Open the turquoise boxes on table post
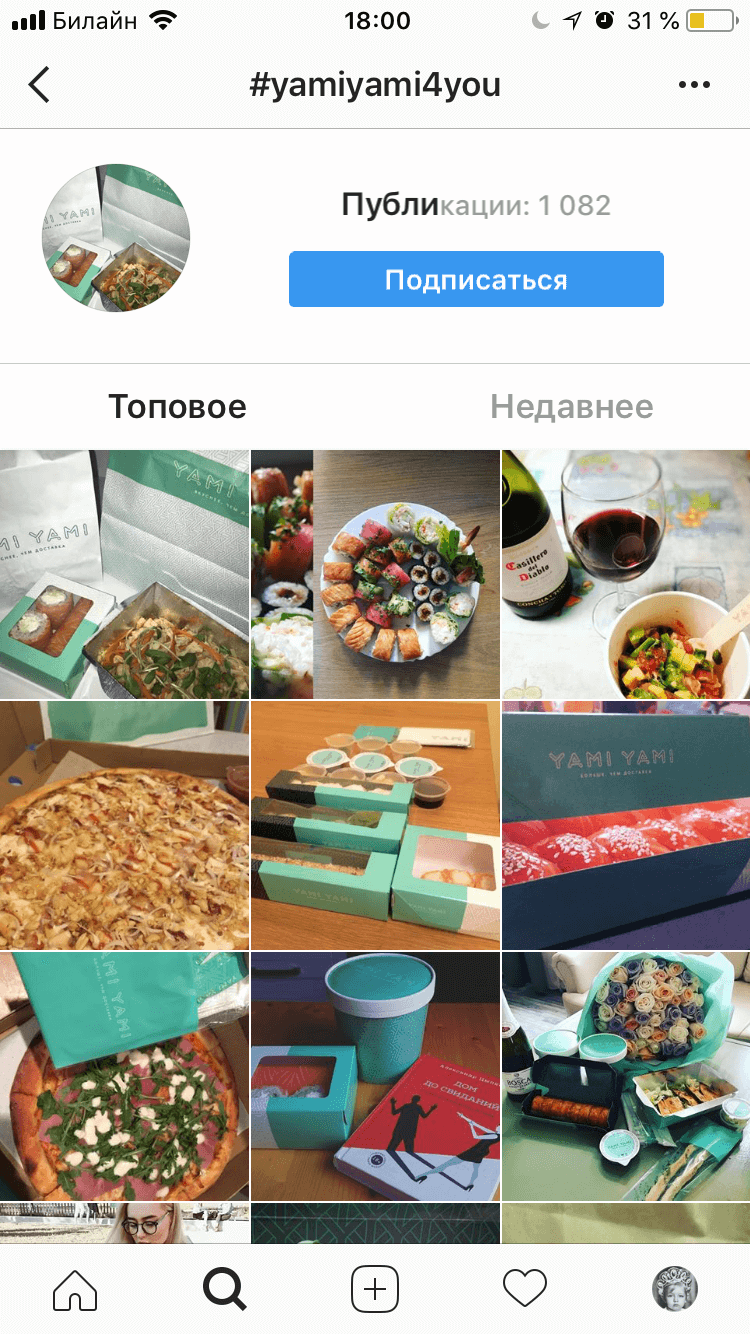 (x=375, y=825)
